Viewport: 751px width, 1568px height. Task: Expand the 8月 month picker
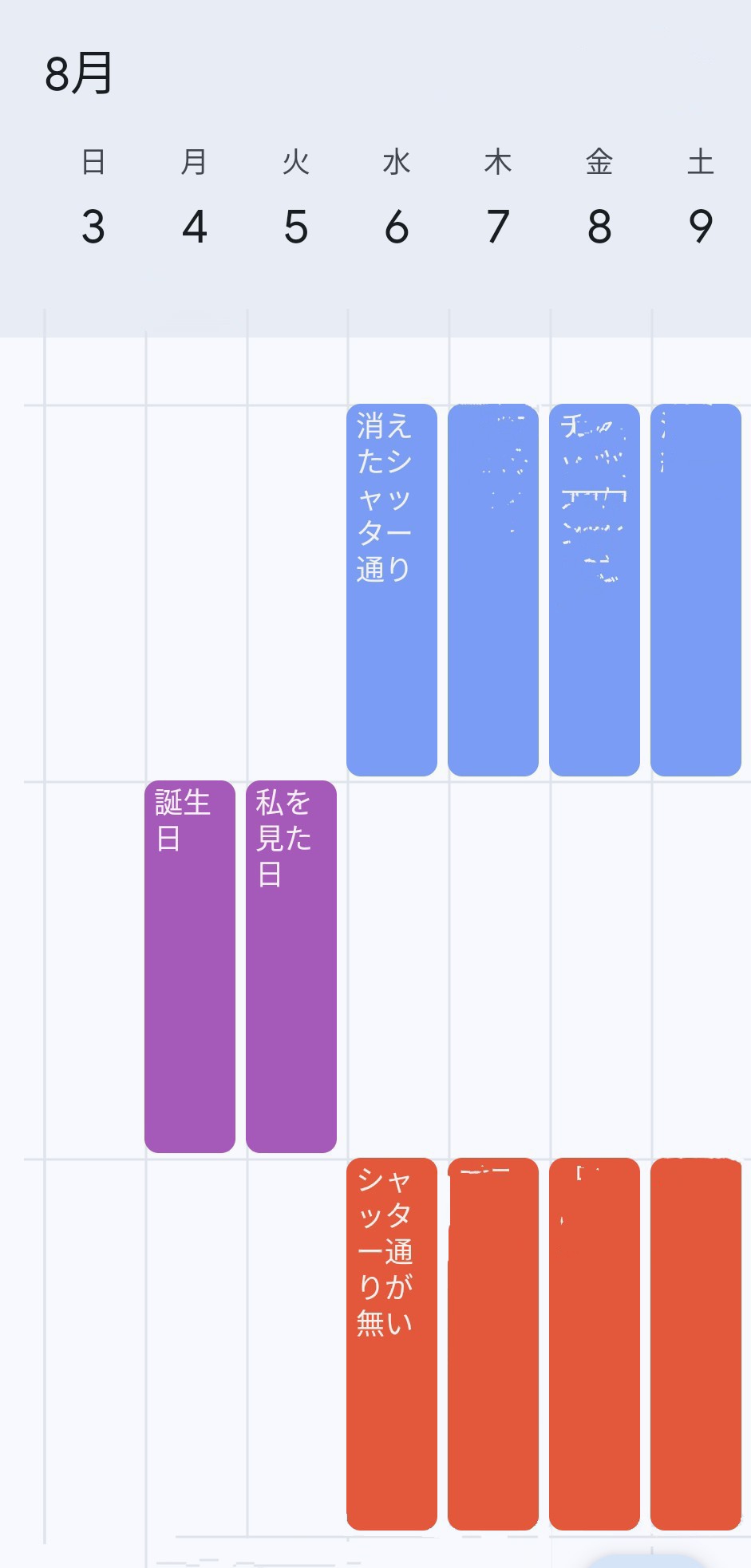pos(78,73)
